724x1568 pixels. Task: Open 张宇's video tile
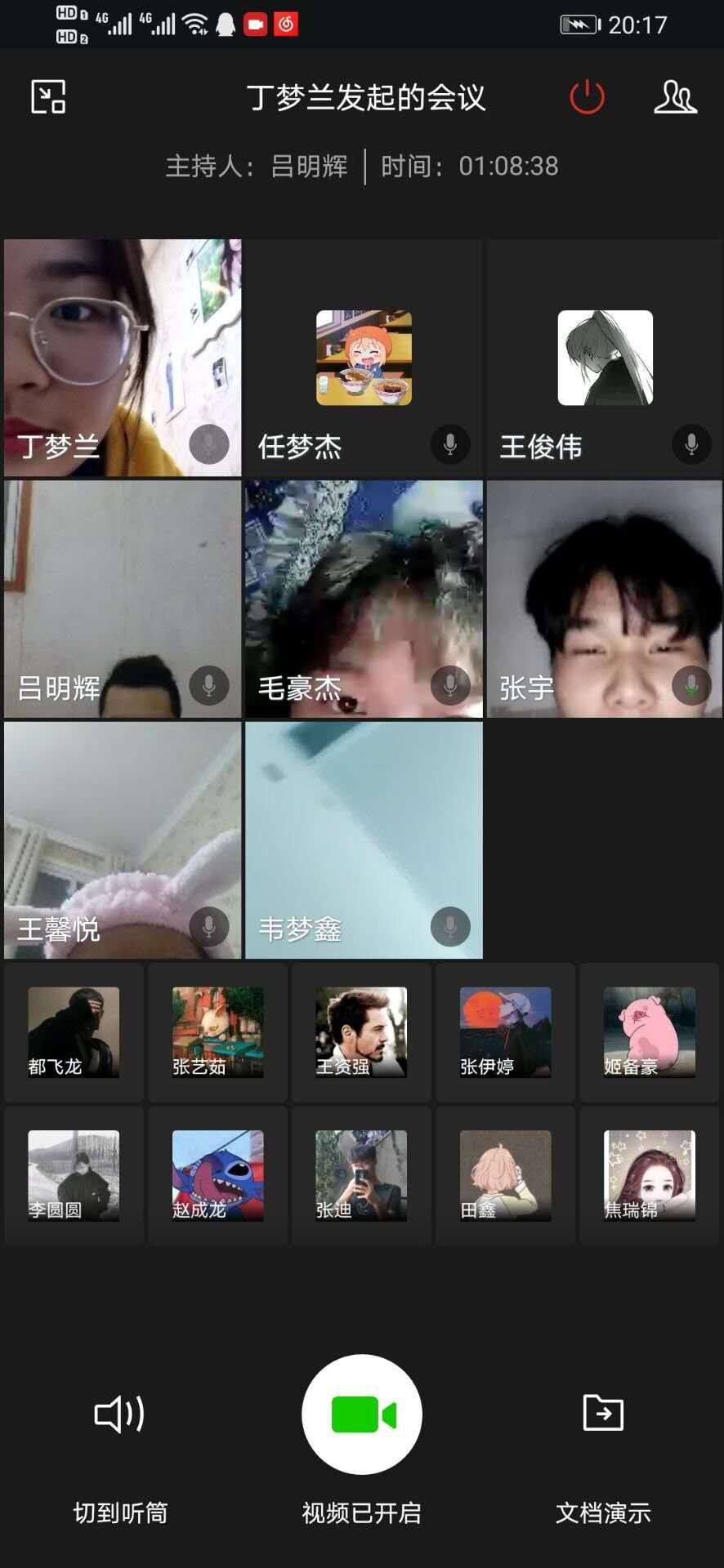tap(605, 599)
